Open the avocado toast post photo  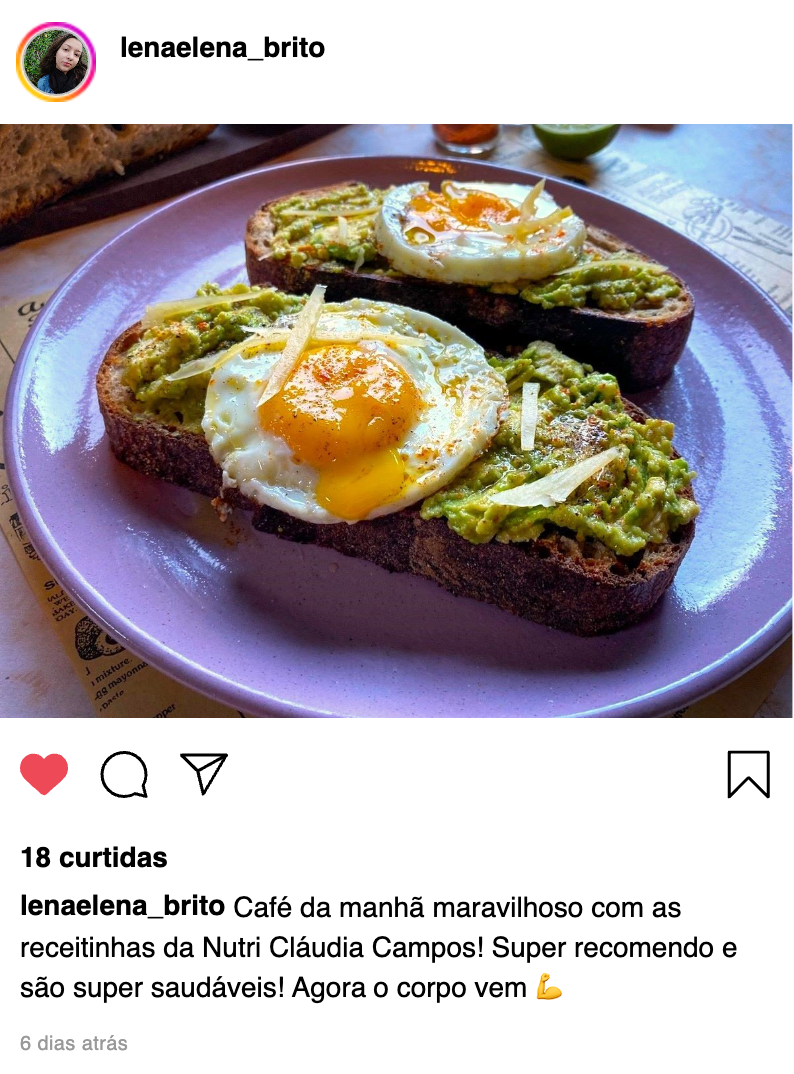(397, 420)
